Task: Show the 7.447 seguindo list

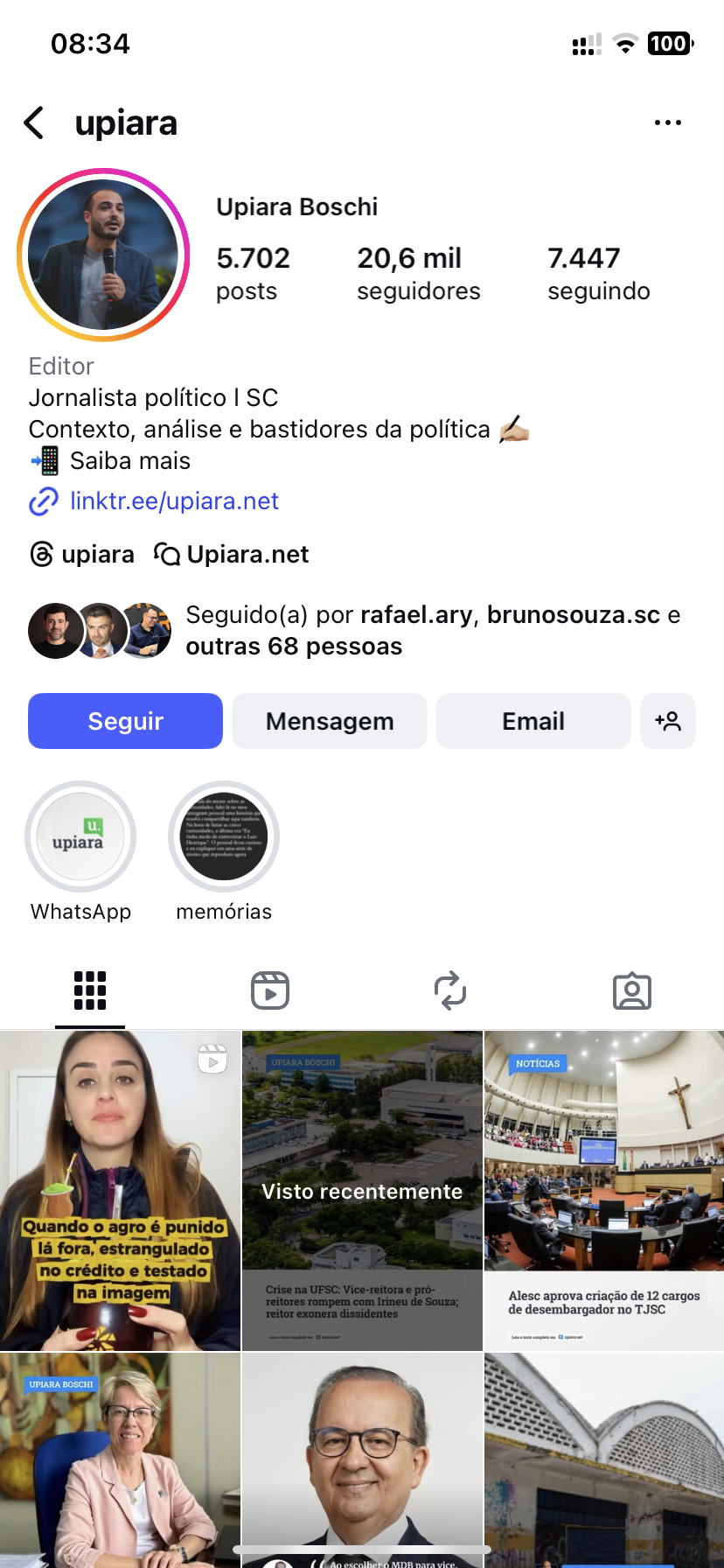Action: coord(598,273)
